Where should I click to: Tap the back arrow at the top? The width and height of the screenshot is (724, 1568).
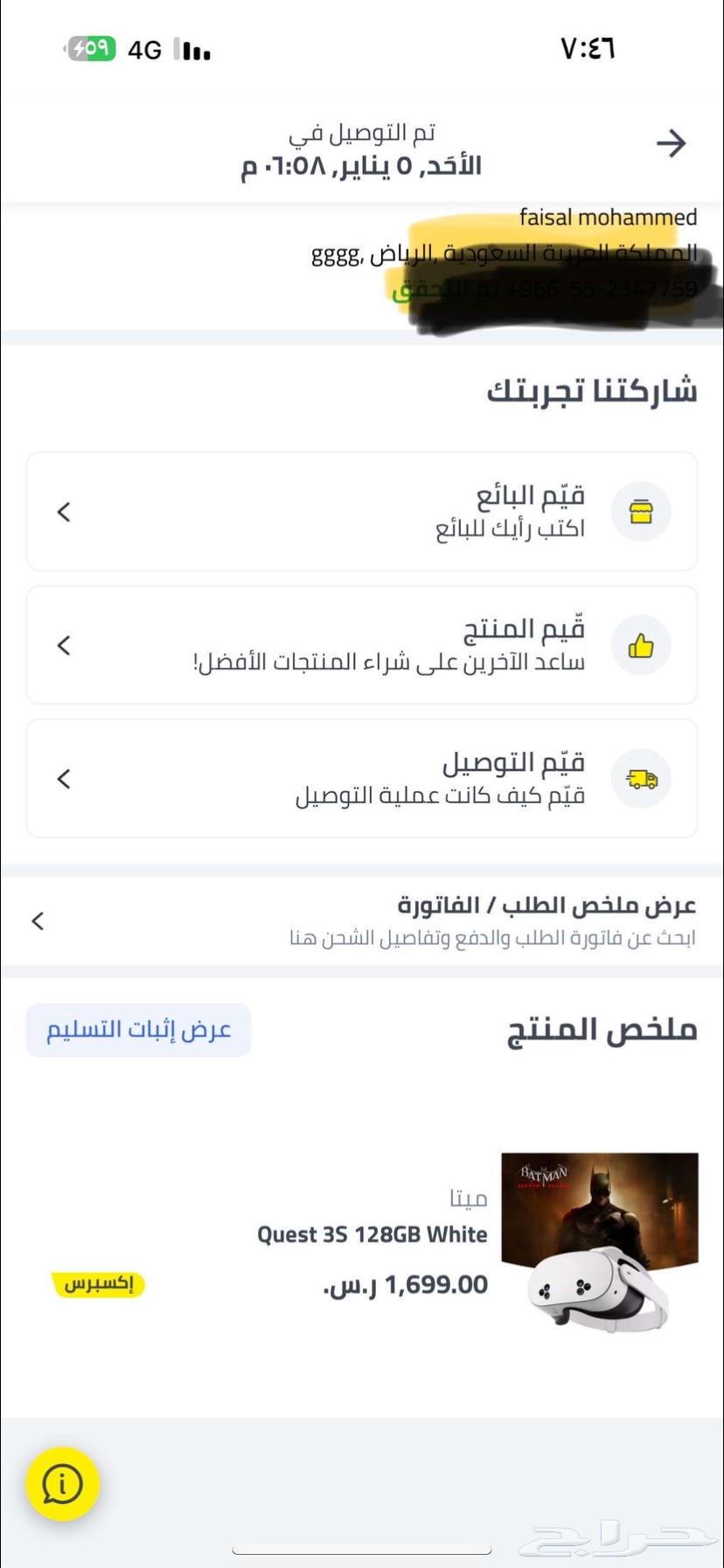click(x=671, y=143)
